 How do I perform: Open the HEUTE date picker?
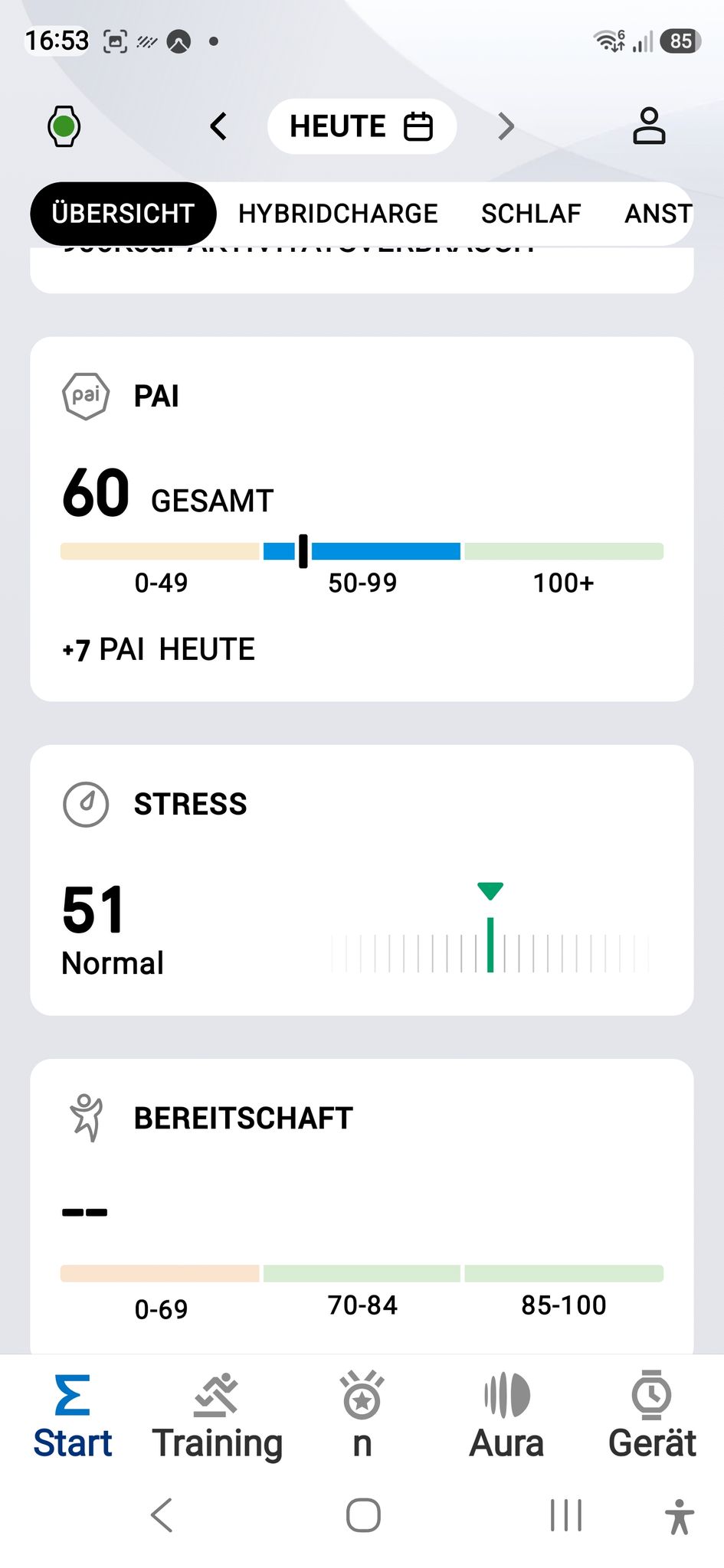(x=362, y=126)
